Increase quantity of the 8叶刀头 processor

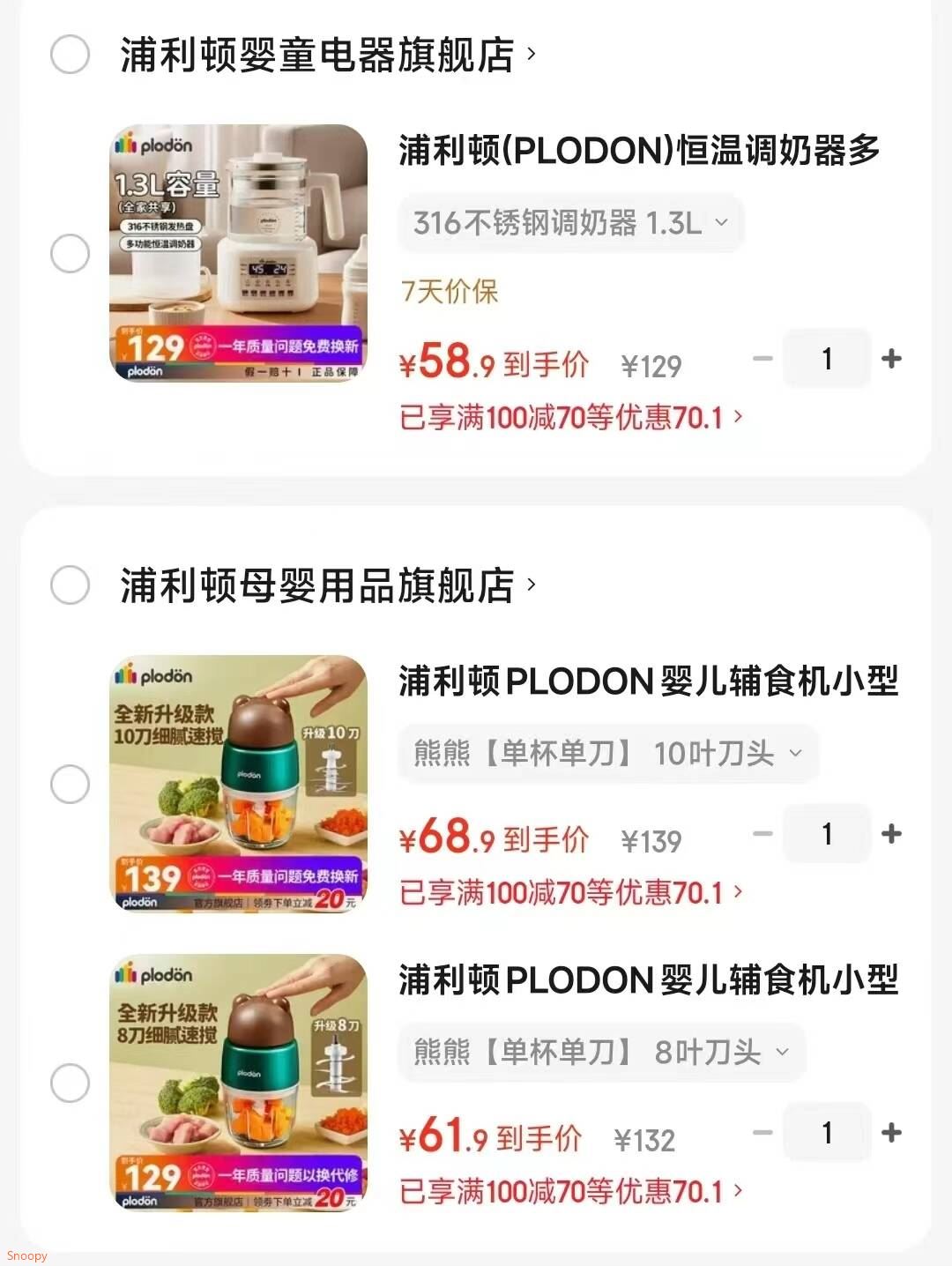click(891, 1133)
